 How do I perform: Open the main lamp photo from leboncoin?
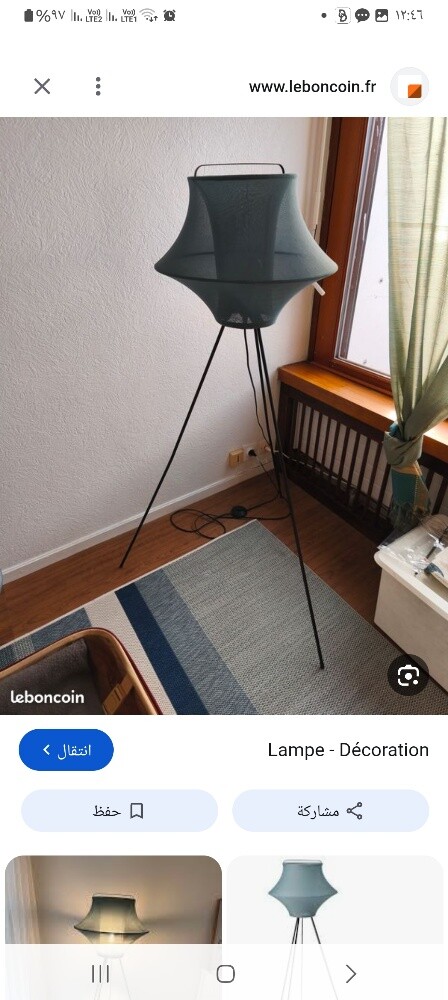224,416
